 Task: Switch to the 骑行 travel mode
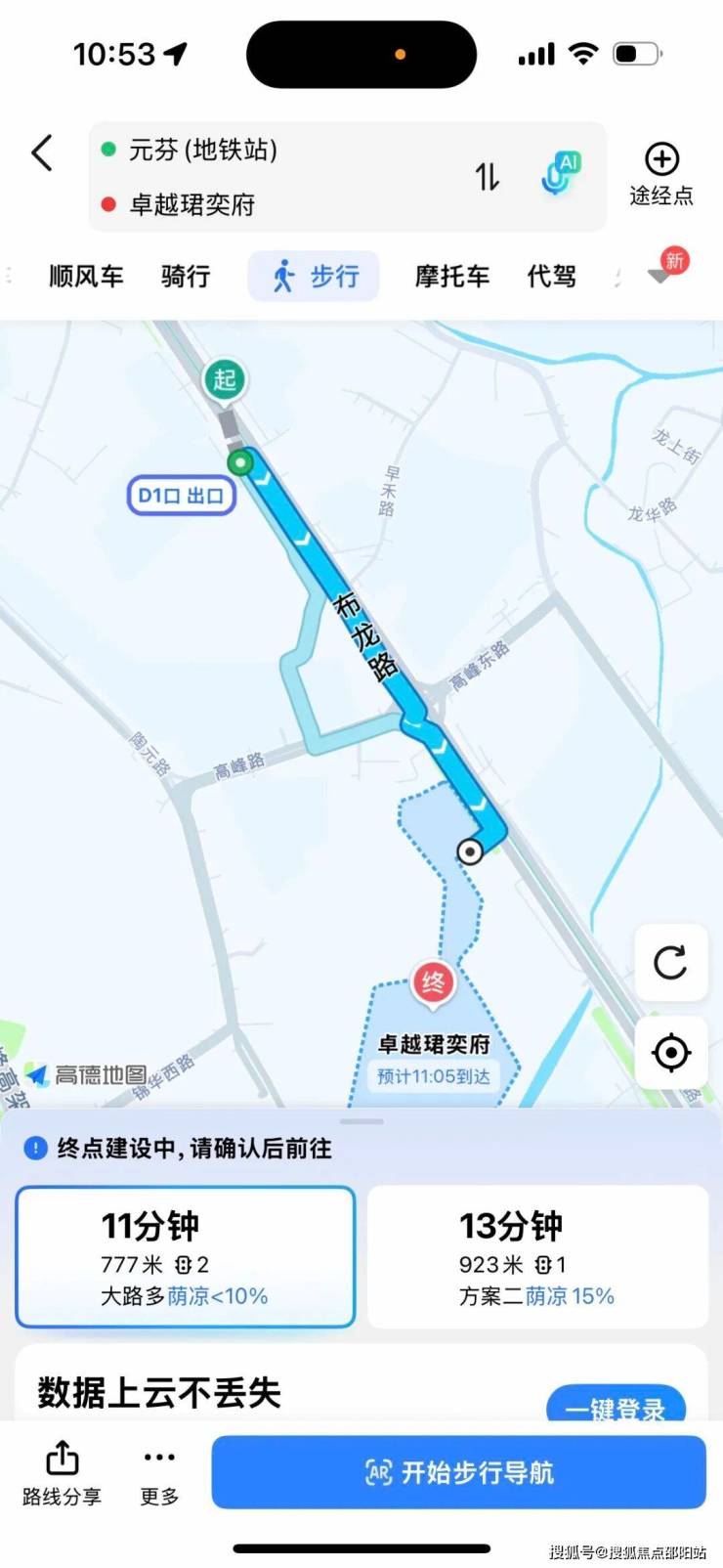tap(186, 277)
